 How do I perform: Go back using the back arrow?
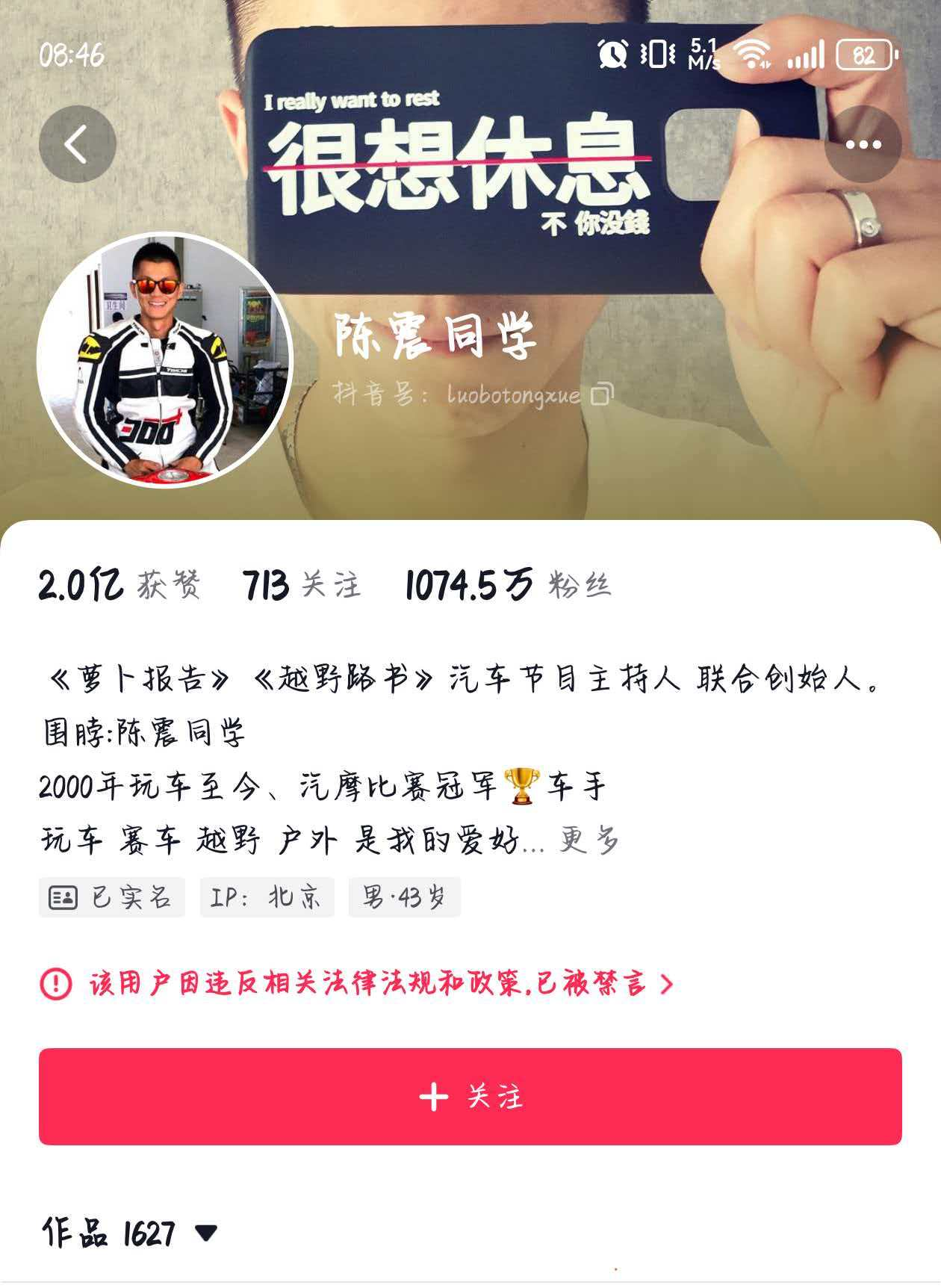pyautogui.click(x=77, y=144)
